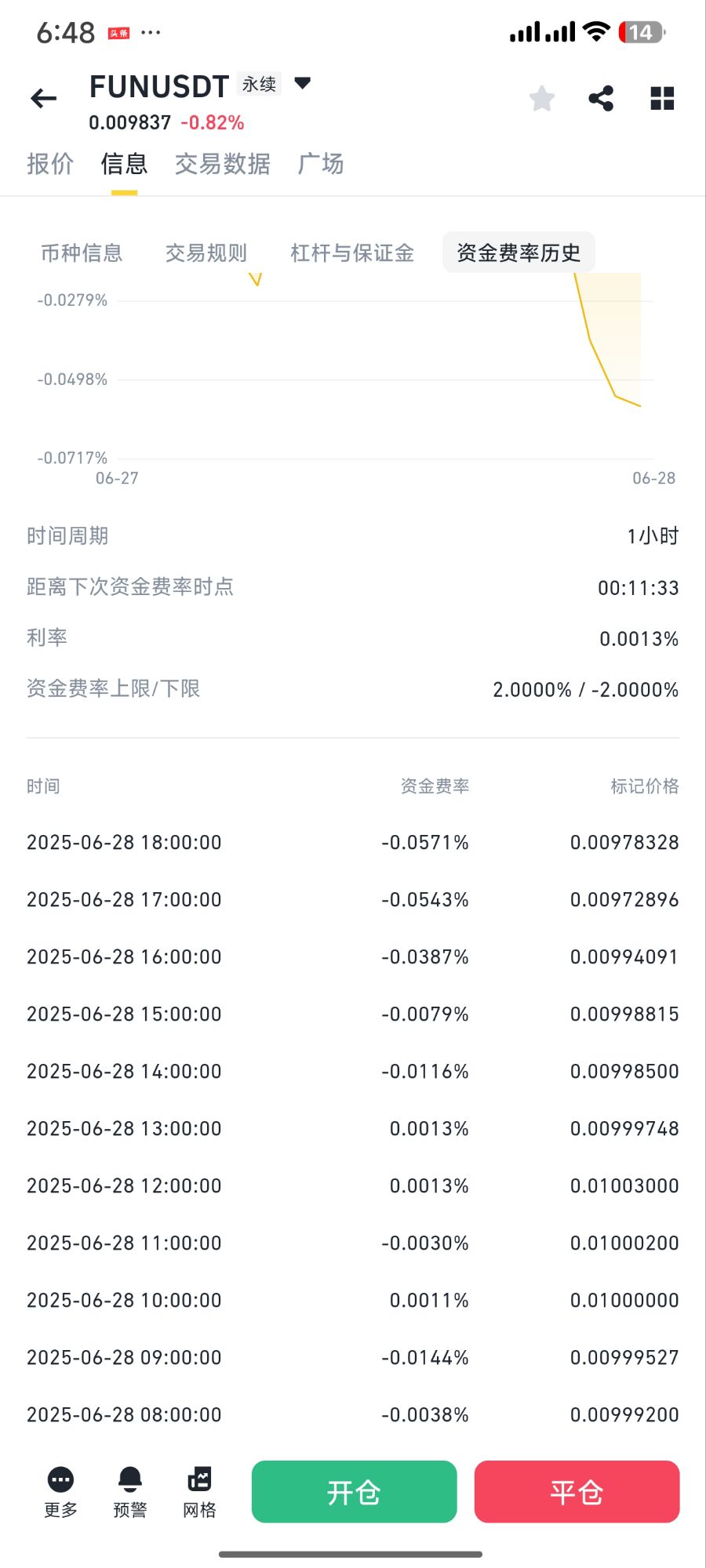Share this contract page
Image resolution: width=706 pixels, height=1568 pixels.
602,99
